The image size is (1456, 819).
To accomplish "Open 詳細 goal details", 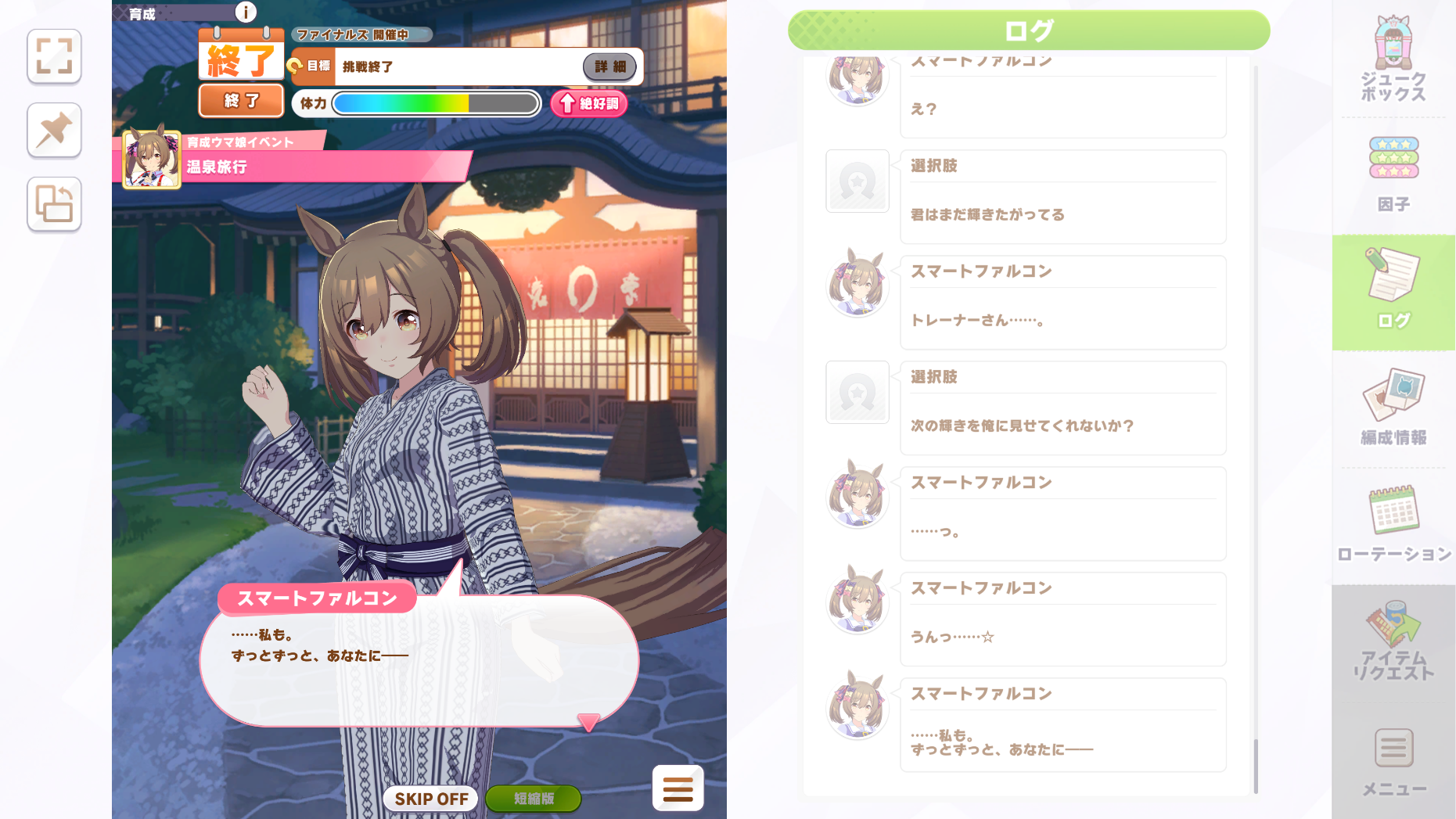I will [x=609, y=66].
